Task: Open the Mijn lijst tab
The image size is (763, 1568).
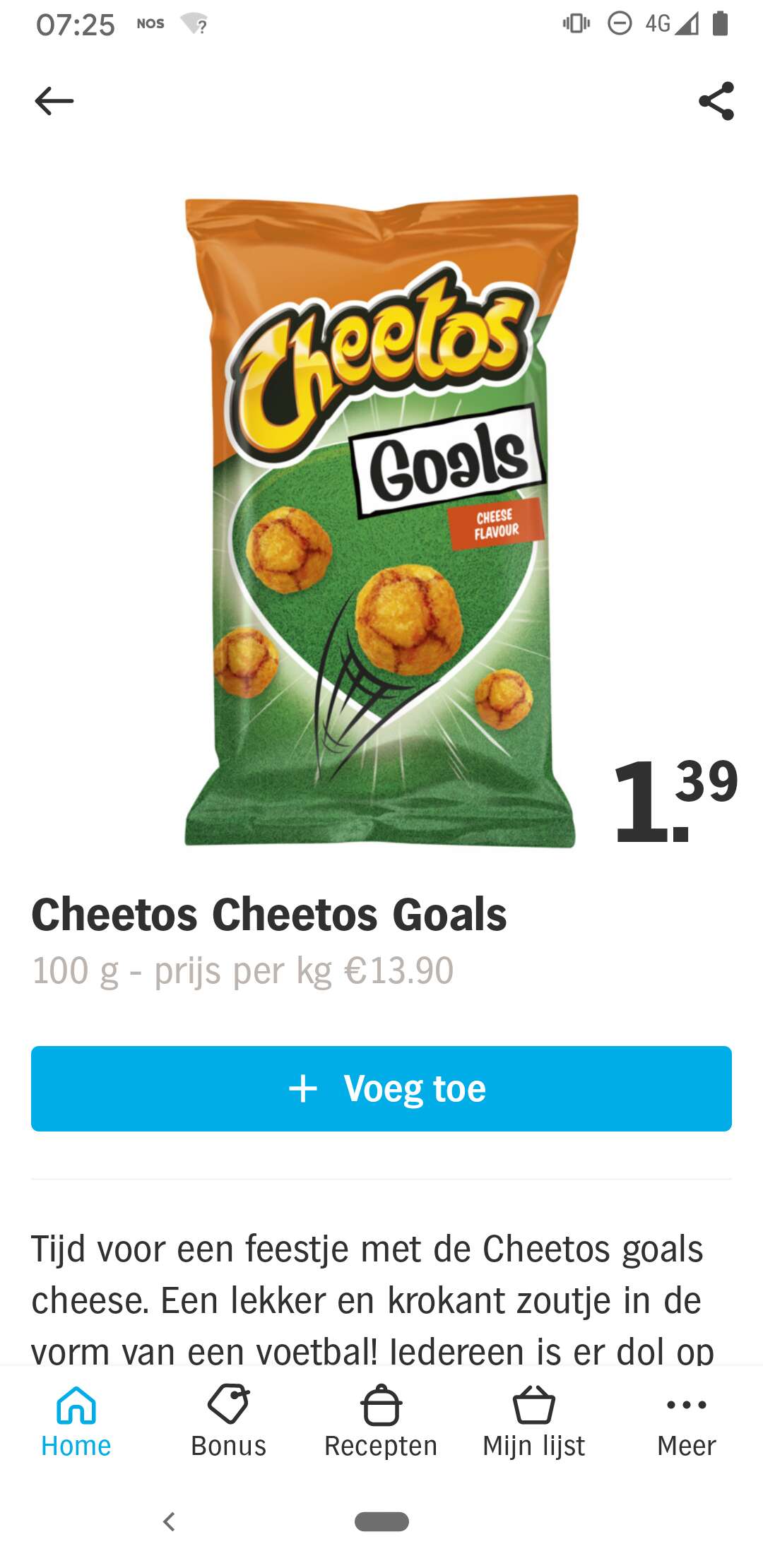Action: [533, 1421]
